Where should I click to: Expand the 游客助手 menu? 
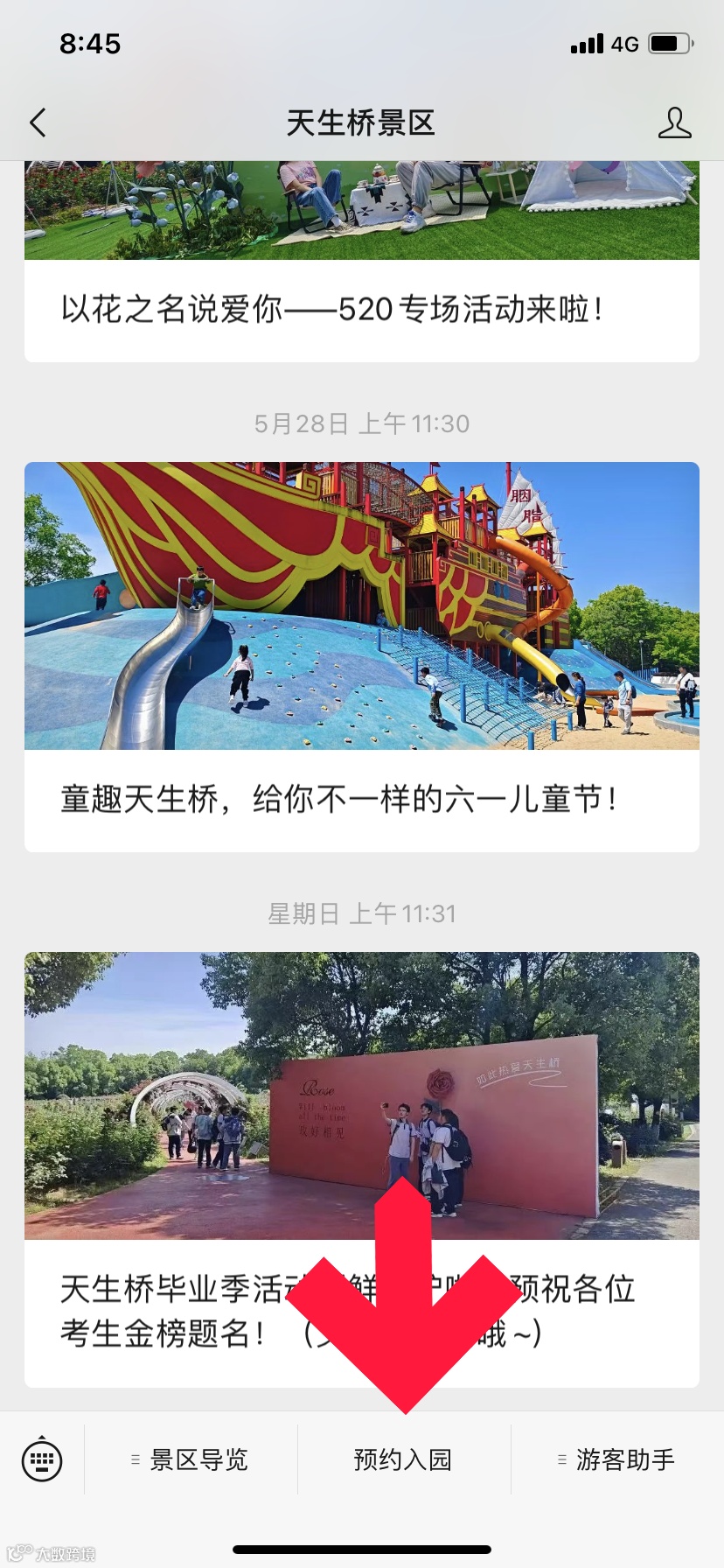[617, 1459]
